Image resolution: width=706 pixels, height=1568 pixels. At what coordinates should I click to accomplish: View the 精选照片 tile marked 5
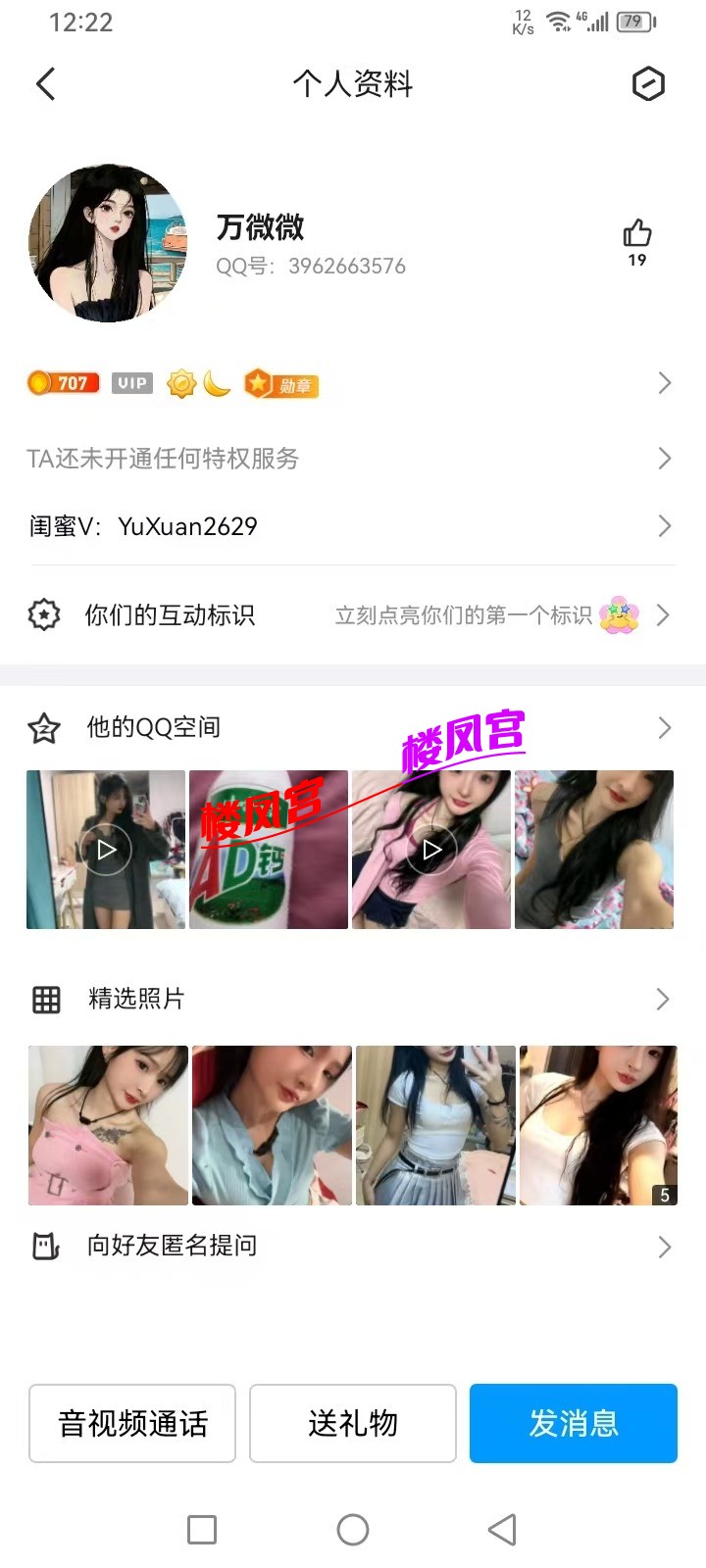[597, 1125]
